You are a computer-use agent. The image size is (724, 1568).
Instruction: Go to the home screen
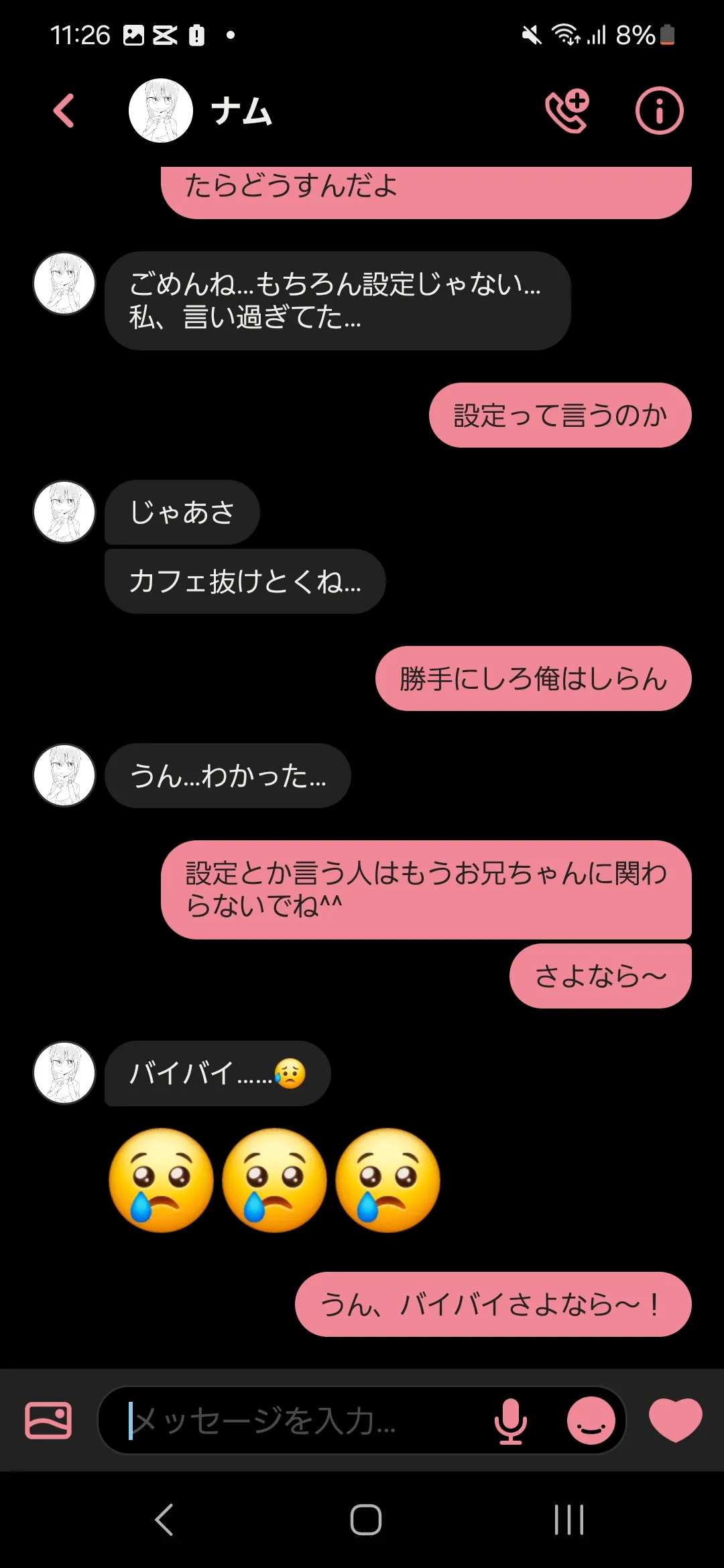tap(365, 1519)
